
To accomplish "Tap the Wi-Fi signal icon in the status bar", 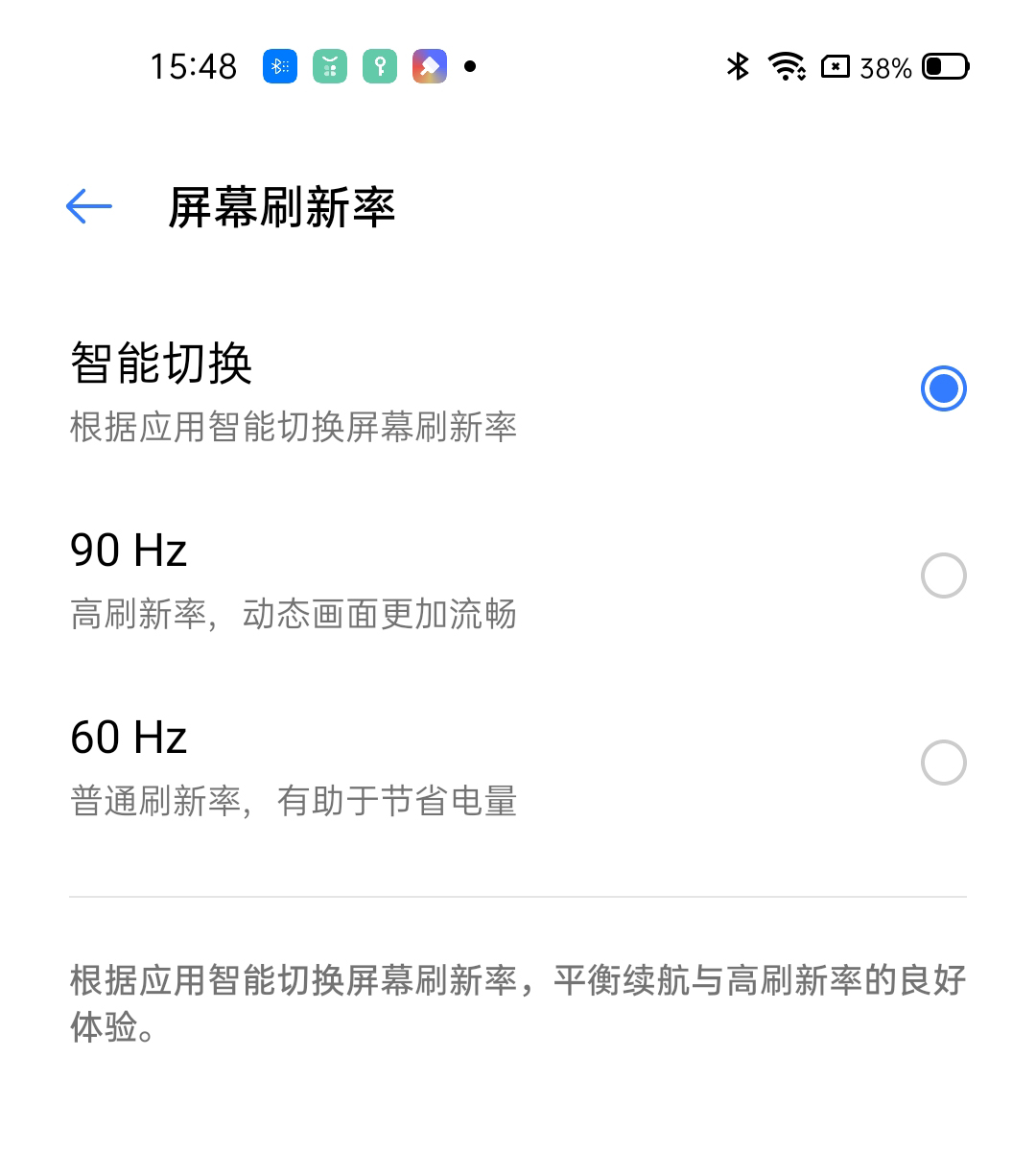I will pyautogui.click(x=787, y=67).
